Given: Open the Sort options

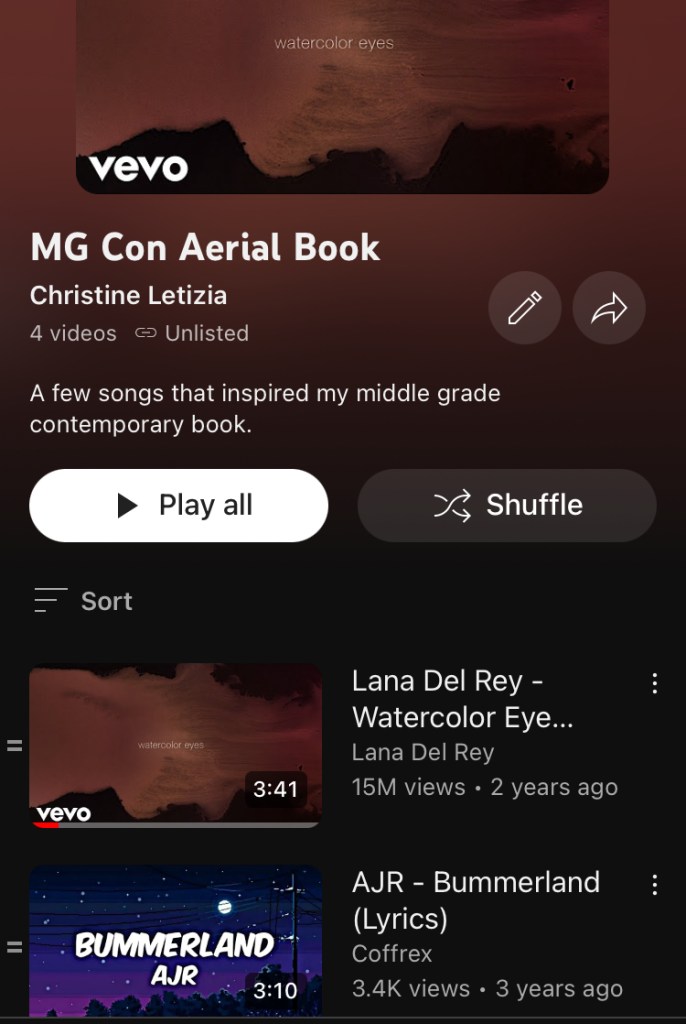Looking at the screenshot, I should (x=83, y=601).
